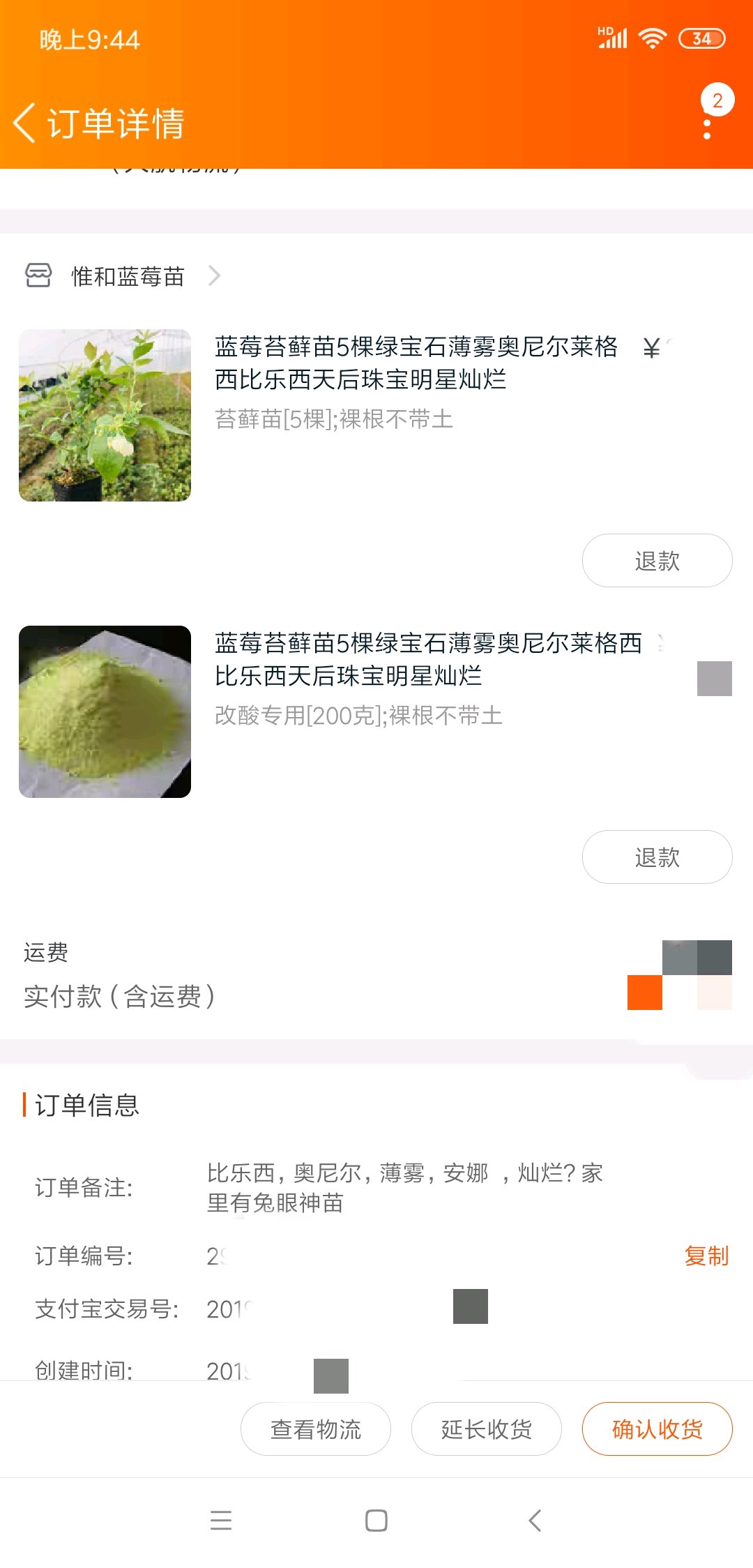Tap 查看物流 to view shipping

coord(316,1429)
